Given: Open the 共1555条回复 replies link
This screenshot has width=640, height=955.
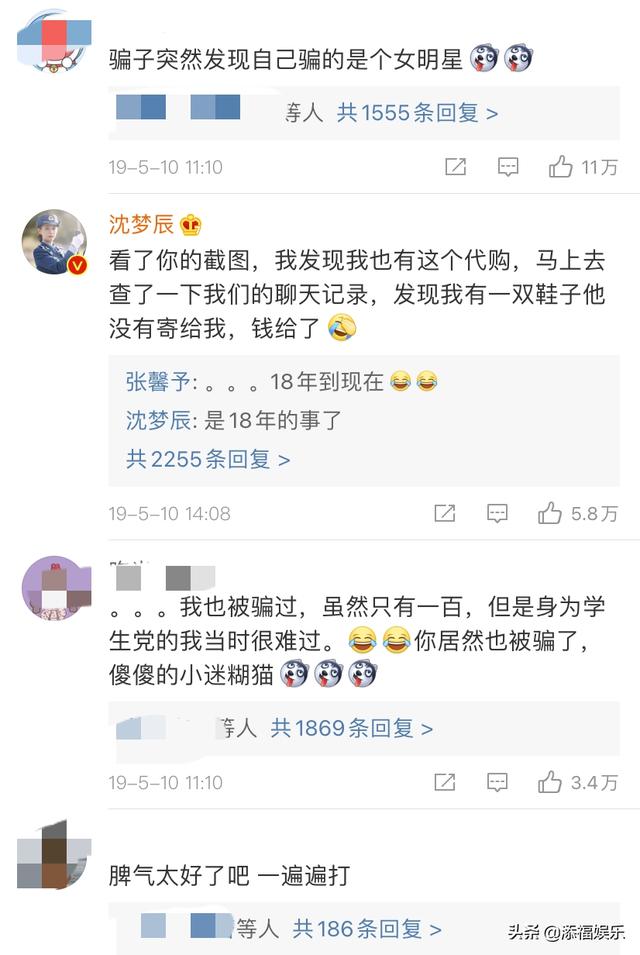Looking at the screenshot, I should point(417,113).
